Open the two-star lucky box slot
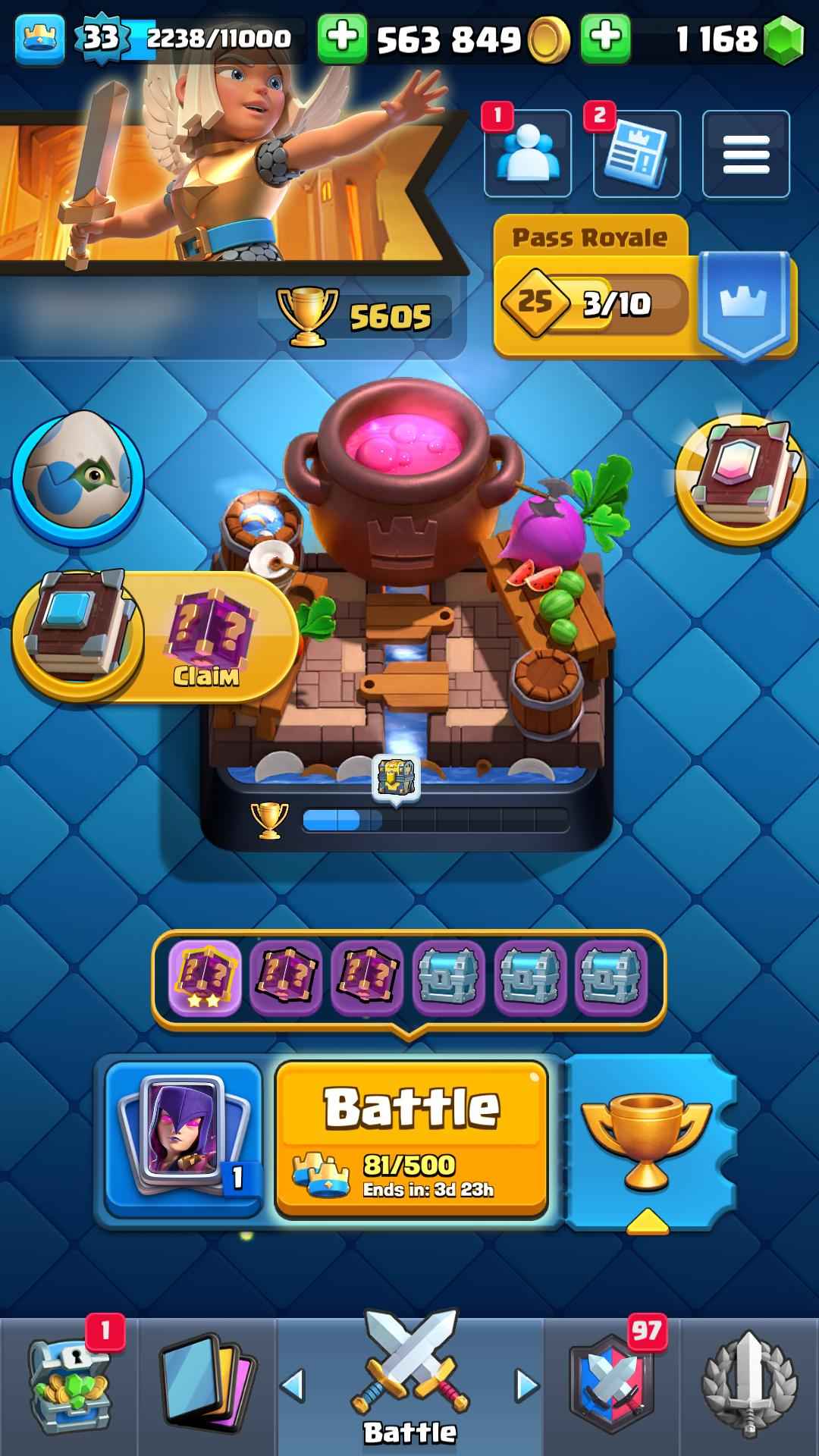This screenshot has width=819, height=1456. tap(205, 977)
